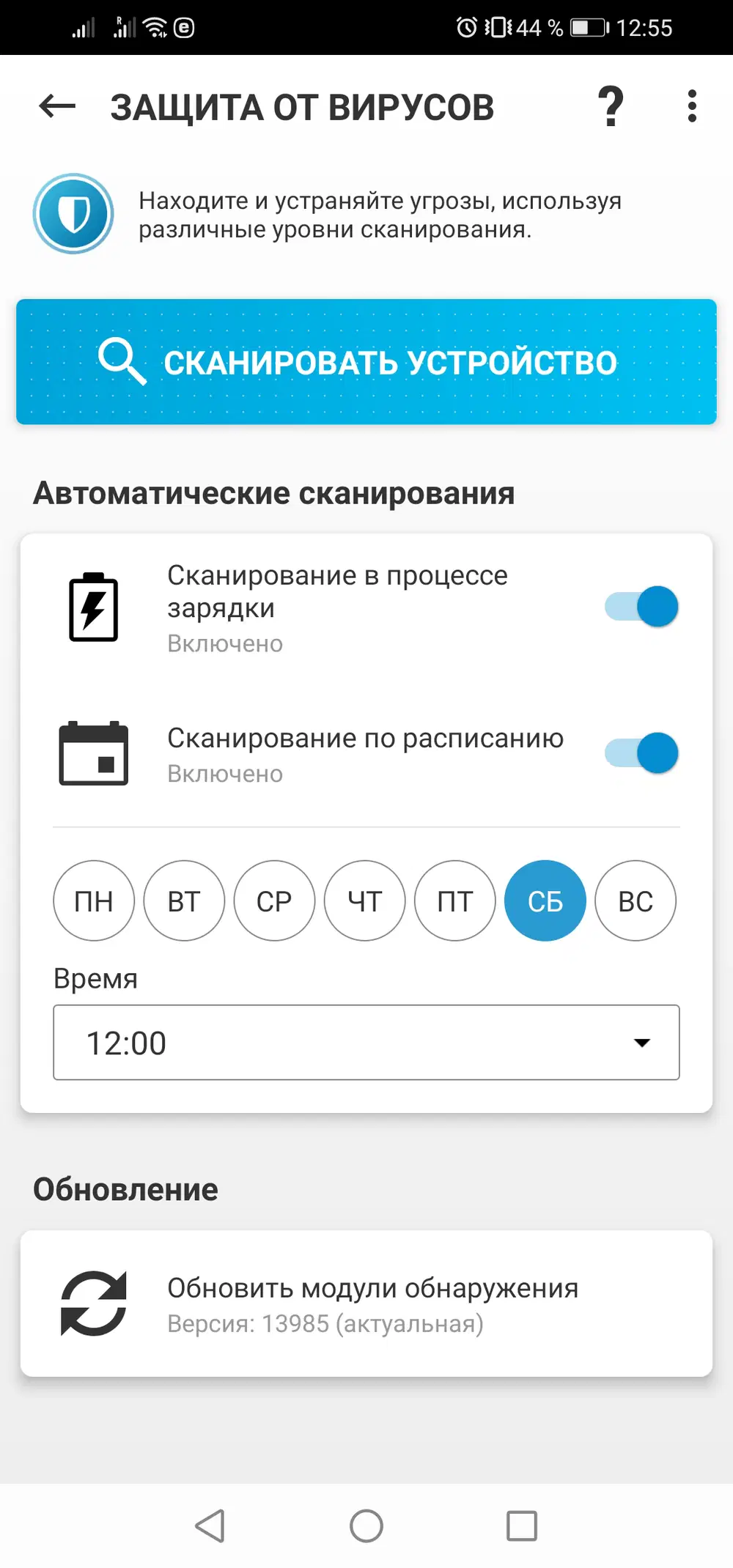
Task: Select ВТ day for scheduled scan
Action: 184,901
